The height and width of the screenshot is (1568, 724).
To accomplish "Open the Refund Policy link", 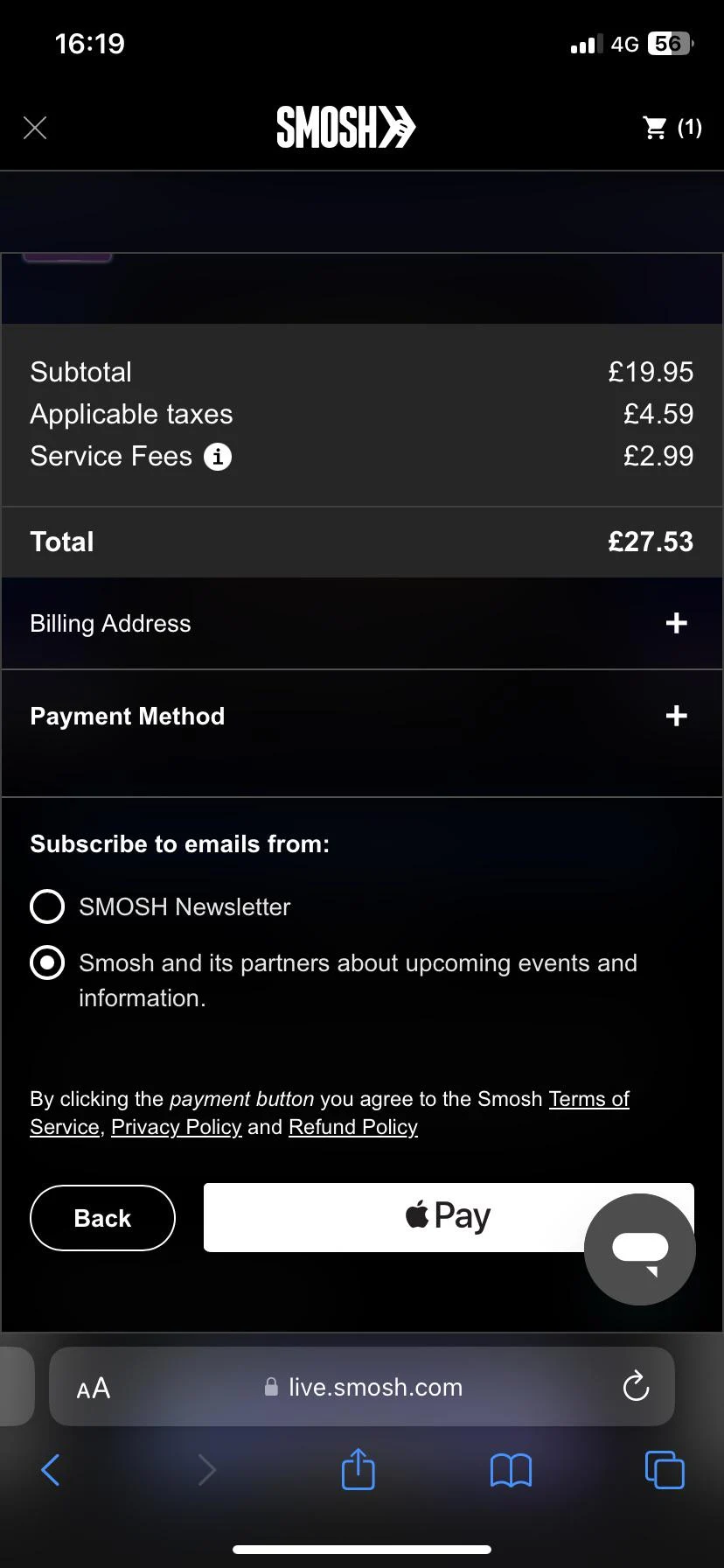I will click(x=352, y=1127).
